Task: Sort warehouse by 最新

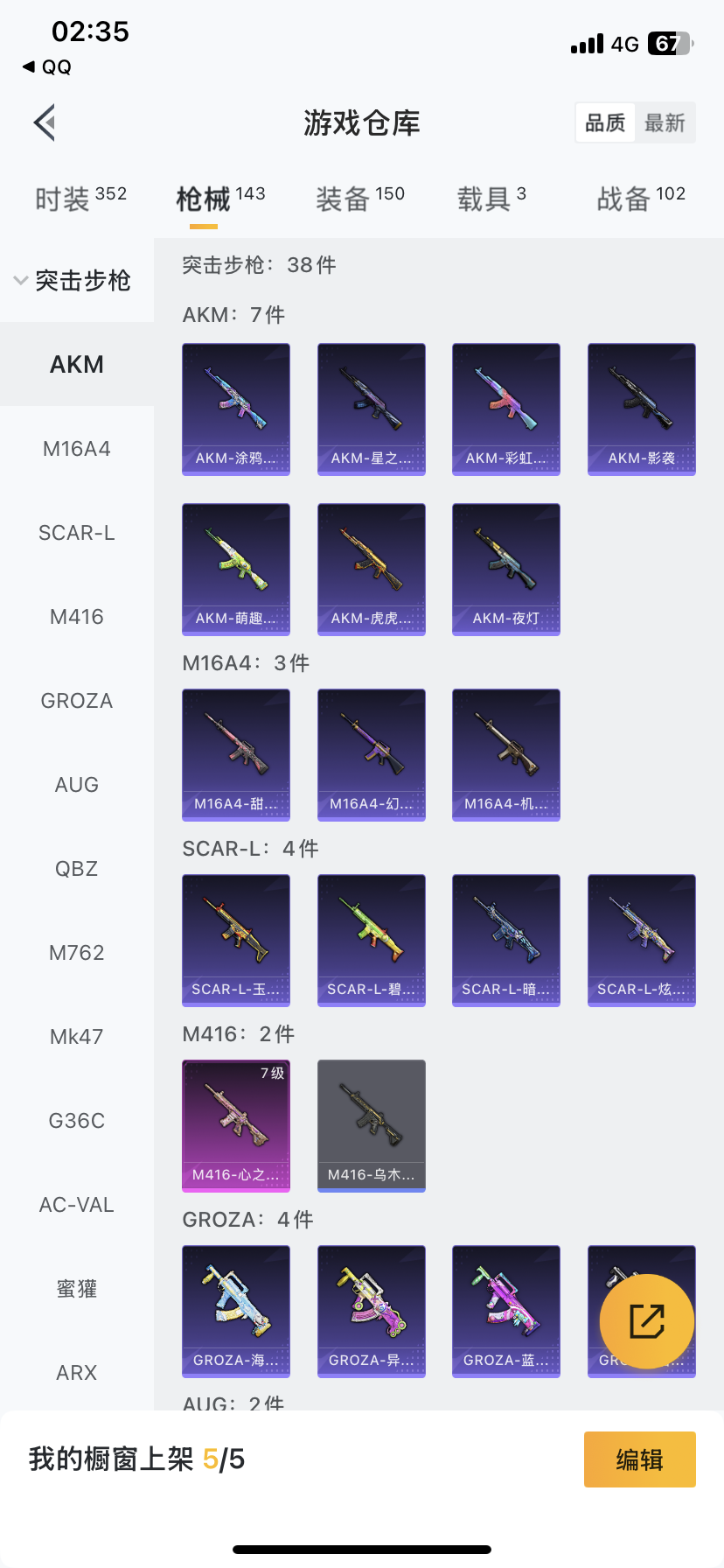Action: tap(665, 122)
